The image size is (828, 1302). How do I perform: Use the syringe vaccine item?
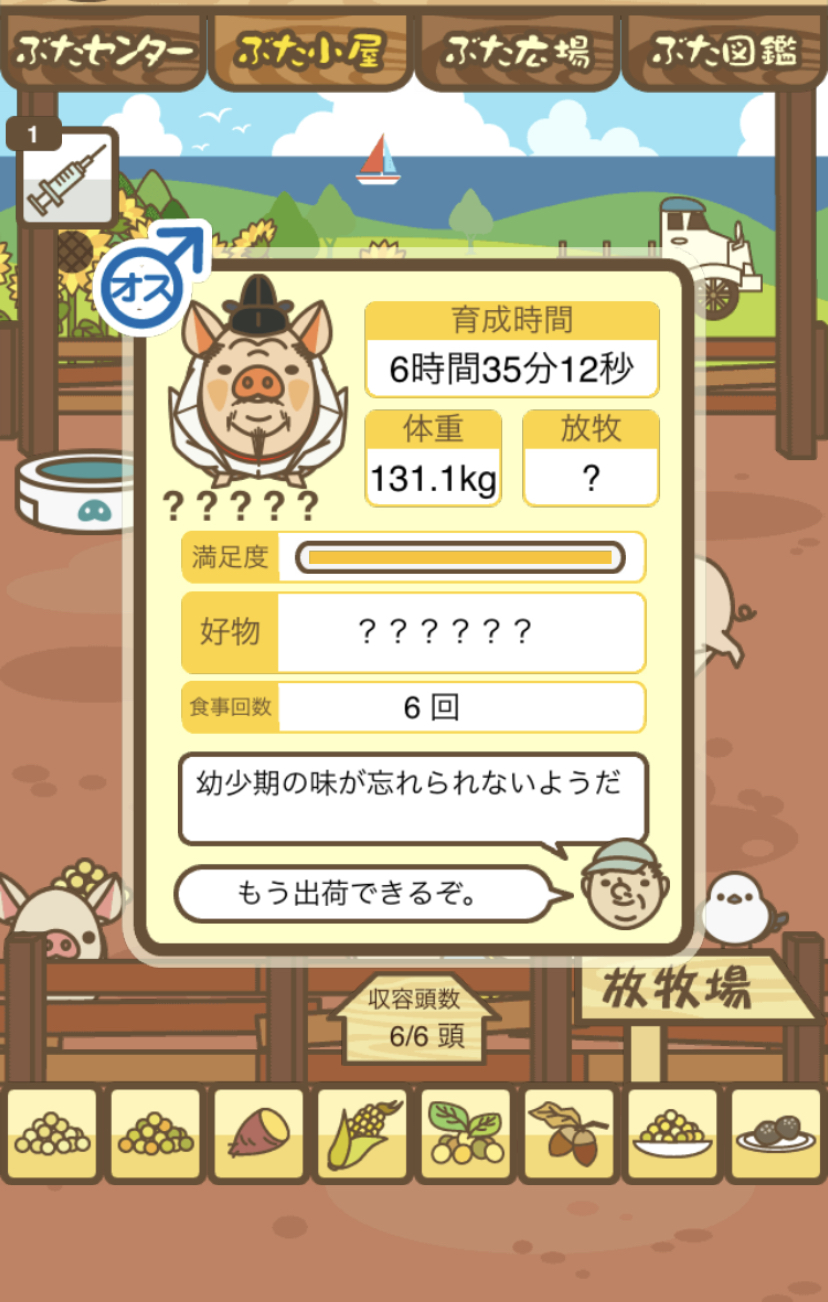(x=67, y=180)
